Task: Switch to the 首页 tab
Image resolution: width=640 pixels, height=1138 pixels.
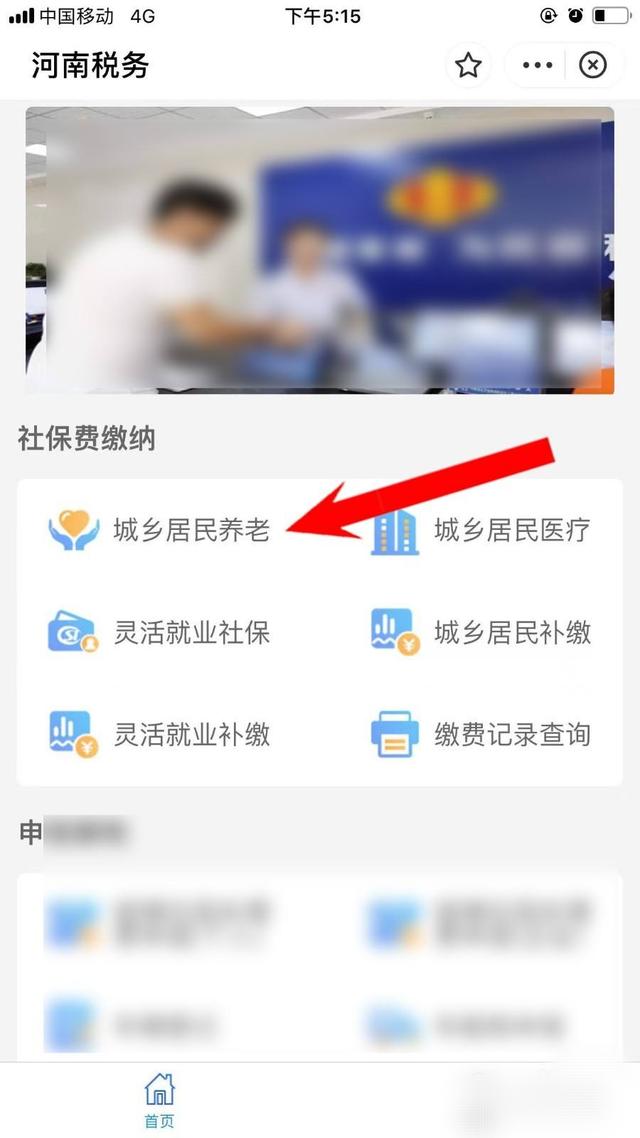Action: tap(159, 1100)
